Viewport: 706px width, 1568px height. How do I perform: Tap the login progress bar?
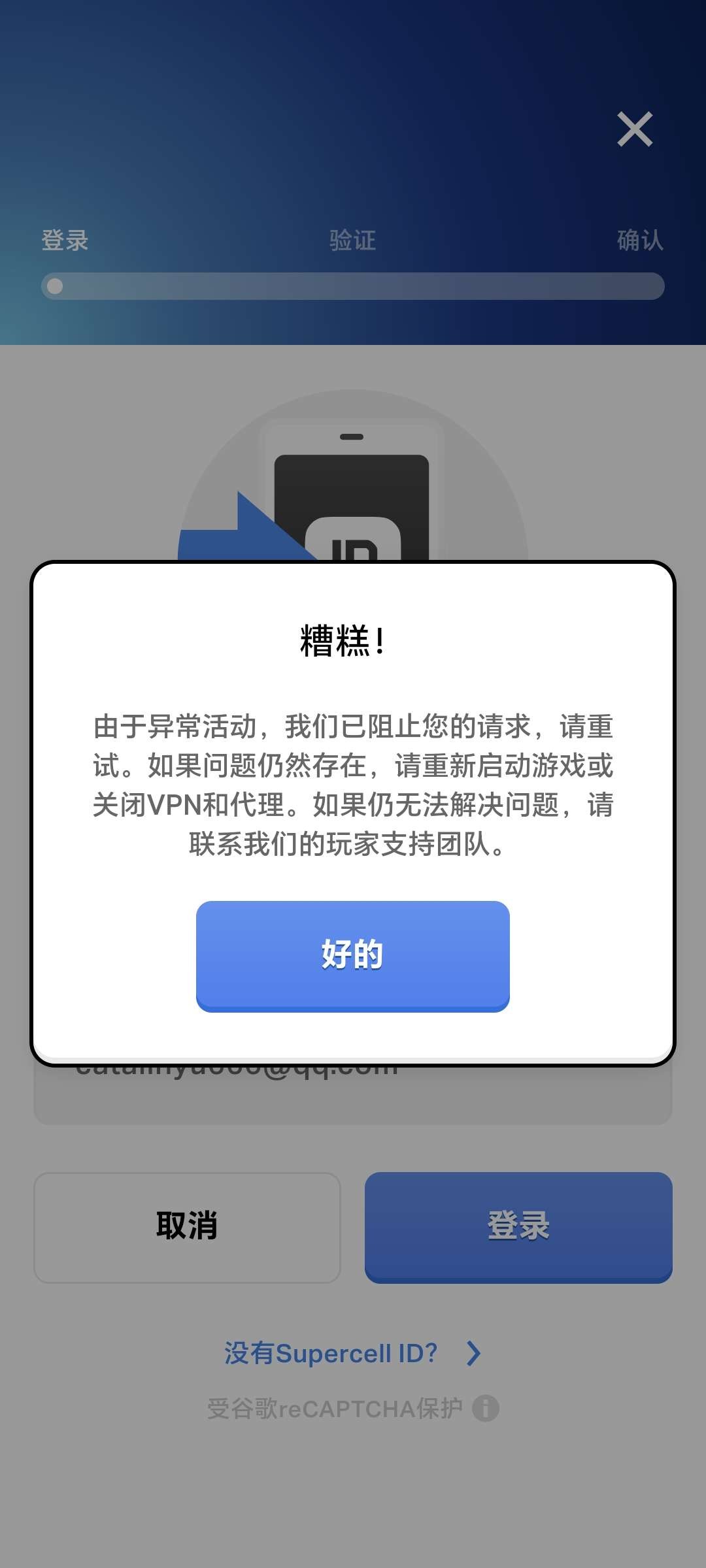tap(353, 285)
